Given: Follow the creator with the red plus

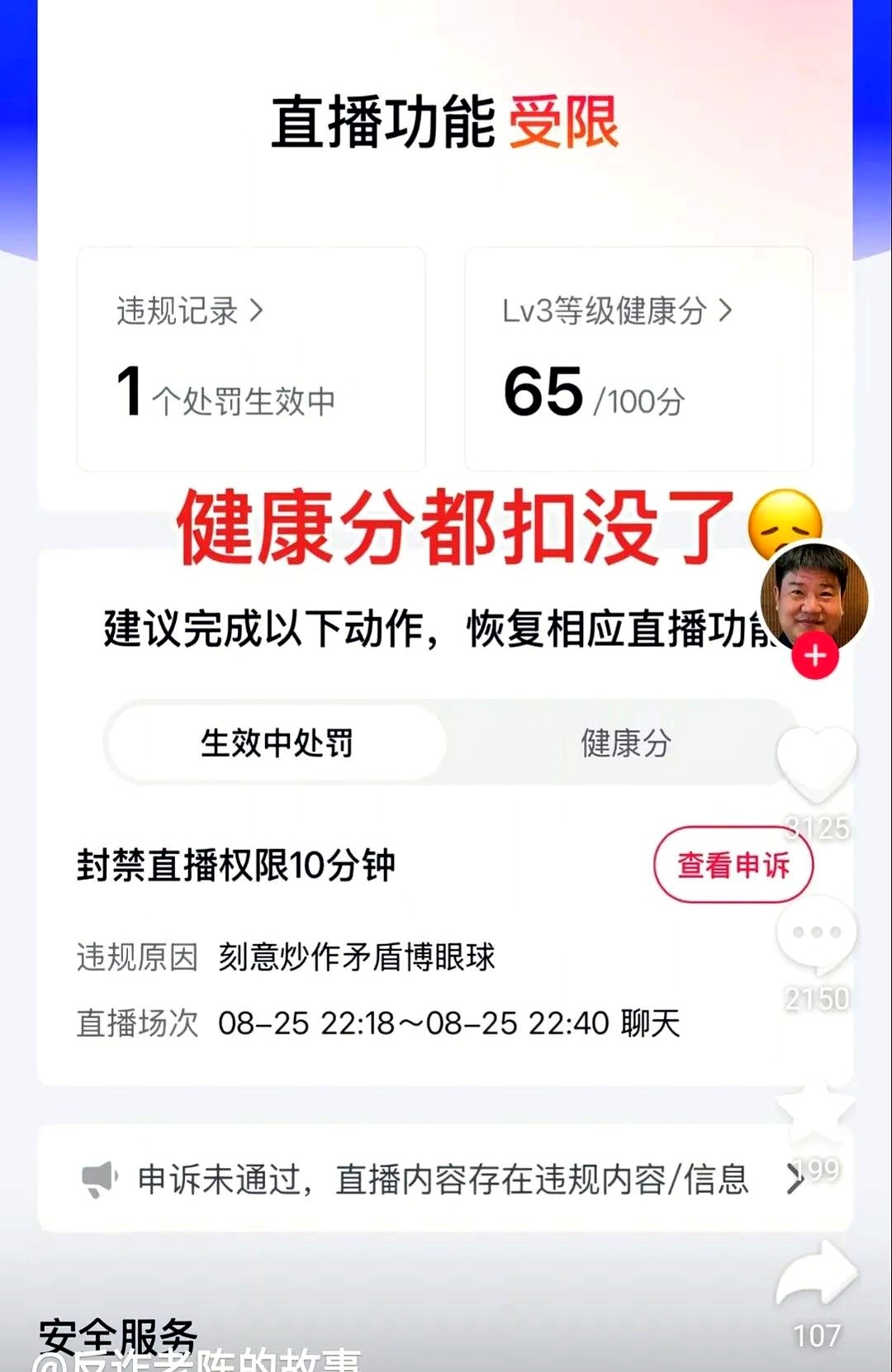Looking at the screenshot, I should pyautogui.click(x=815, y=657).
